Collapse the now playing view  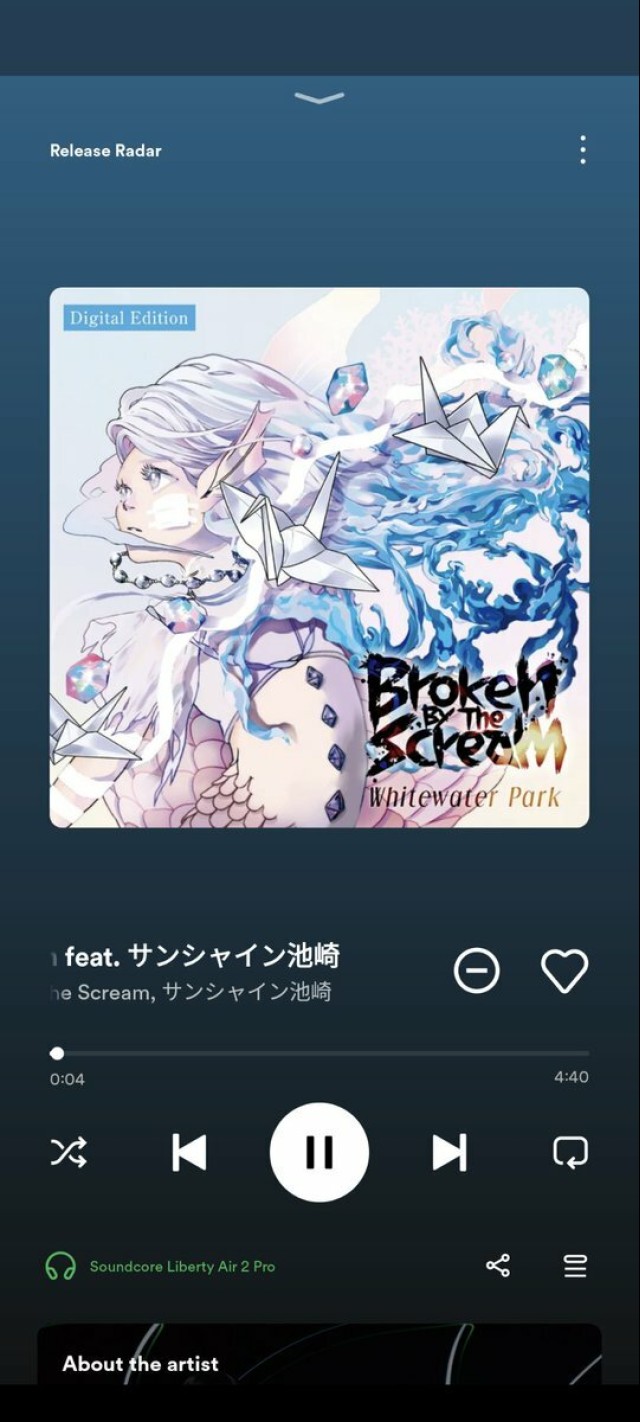[319, 98]
